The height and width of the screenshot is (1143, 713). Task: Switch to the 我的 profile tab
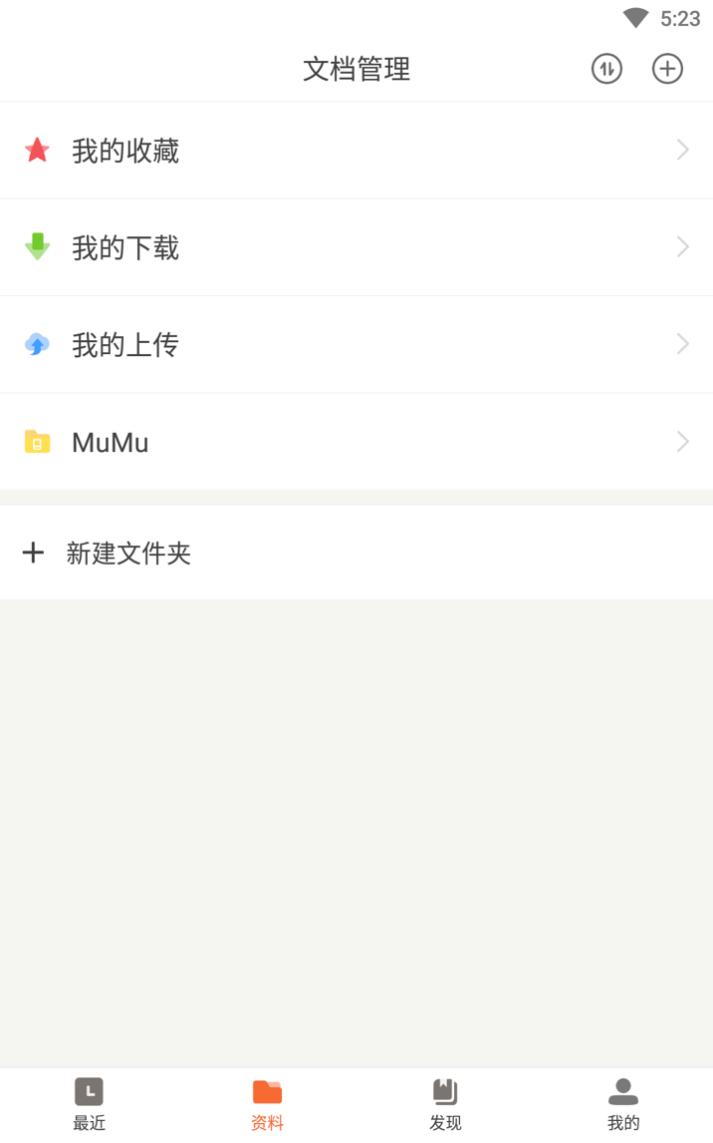click(623, 1104)
